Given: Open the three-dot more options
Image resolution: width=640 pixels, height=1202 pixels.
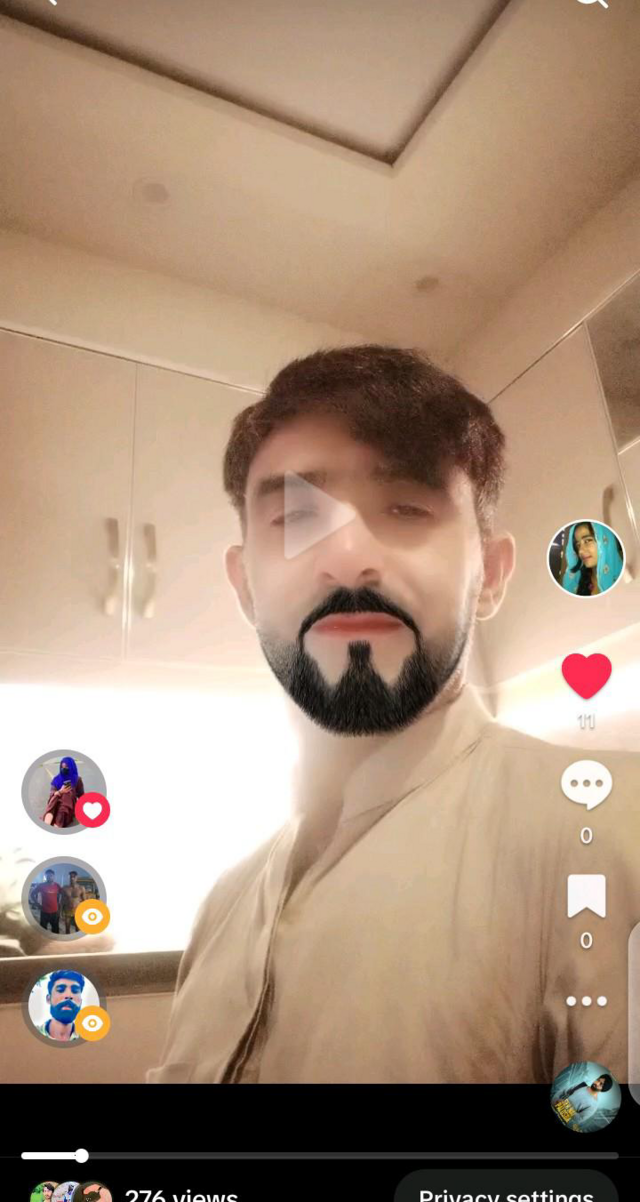Looking at the screenshot, I should click(586, 1001).
